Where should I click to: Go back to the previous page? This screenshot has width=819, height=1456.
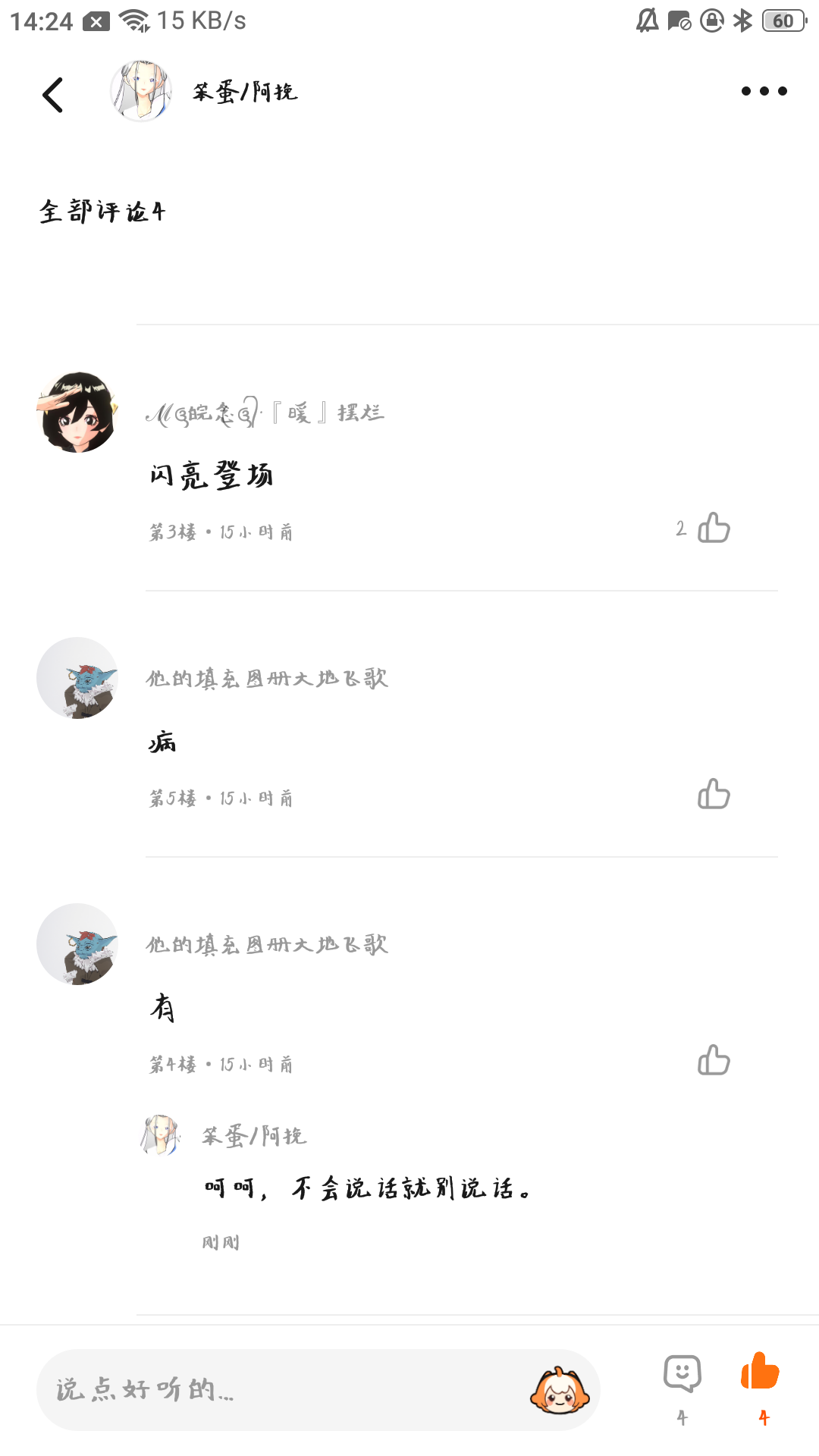click(x=53, y=95)
